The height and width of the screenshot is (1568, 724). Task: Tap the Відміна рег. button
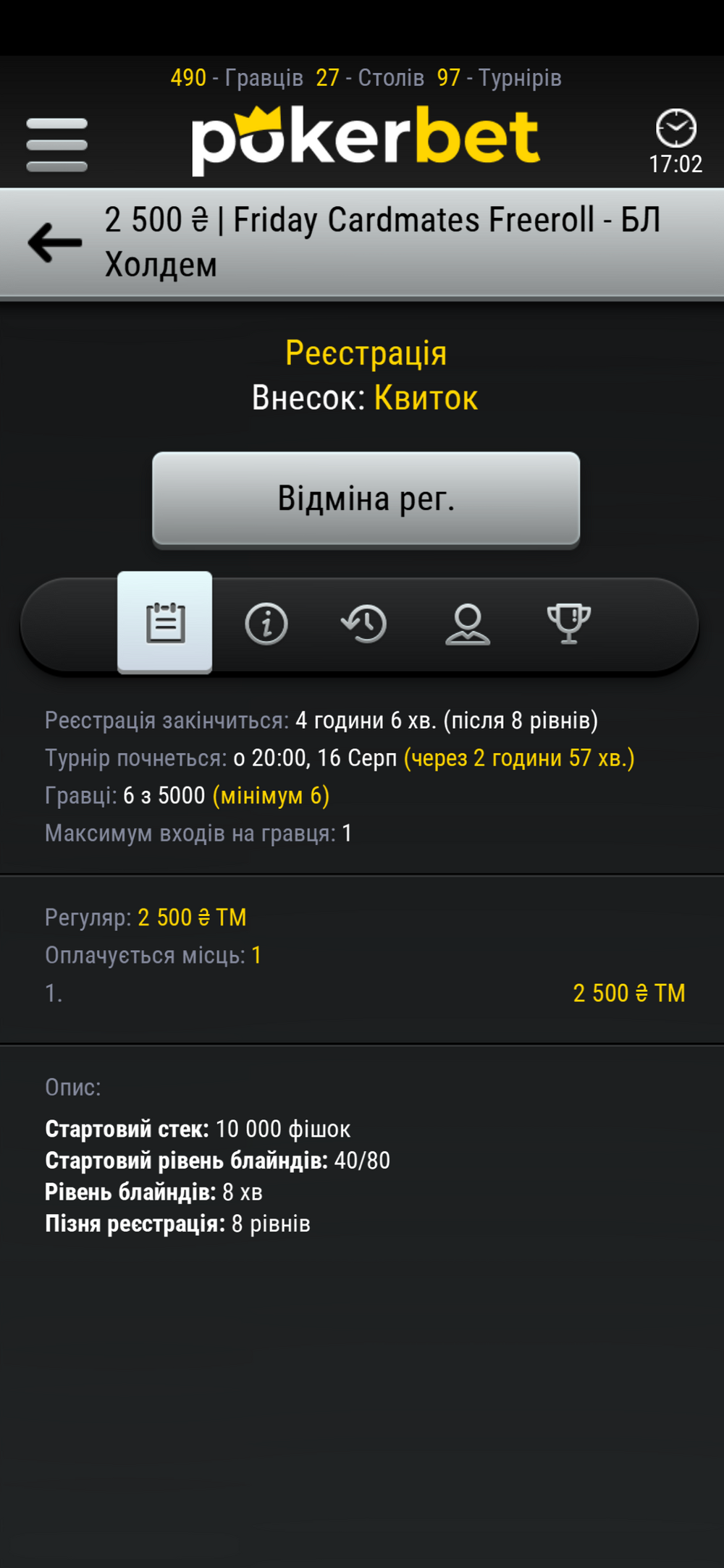tap(366, 499)
